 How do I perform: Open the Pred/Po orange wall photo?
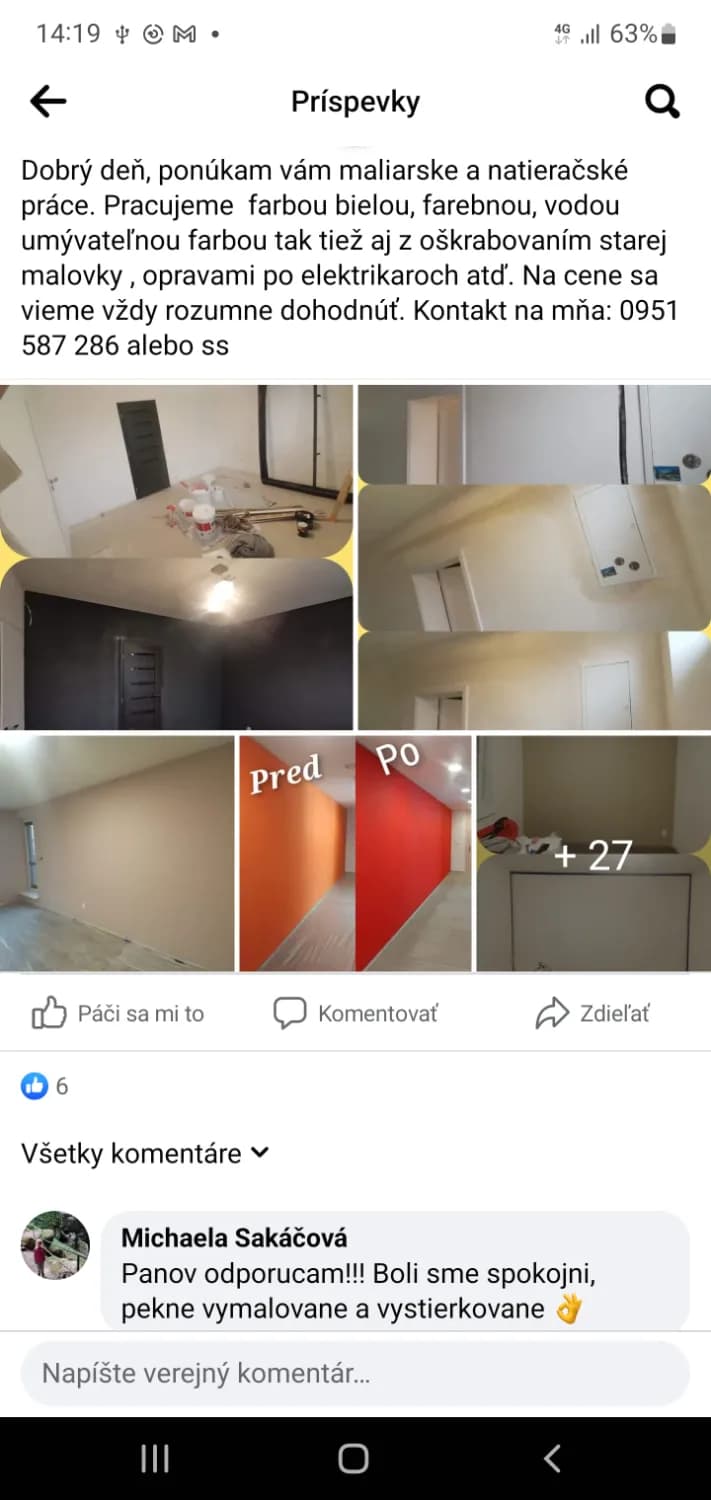tap(355, 853)
